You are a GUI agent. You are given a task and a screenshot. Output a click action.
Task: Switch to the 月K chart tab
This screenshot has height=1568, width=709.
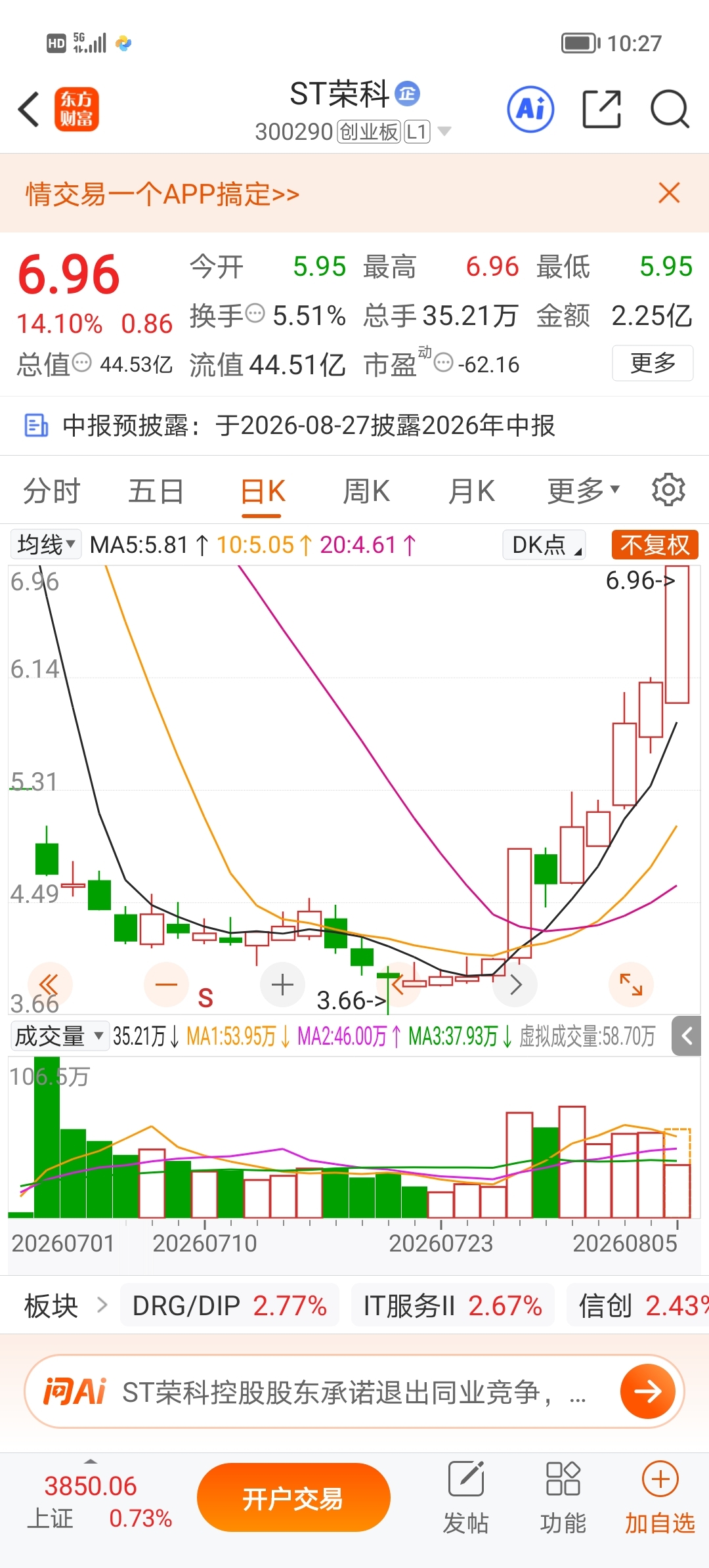point(471,491)
